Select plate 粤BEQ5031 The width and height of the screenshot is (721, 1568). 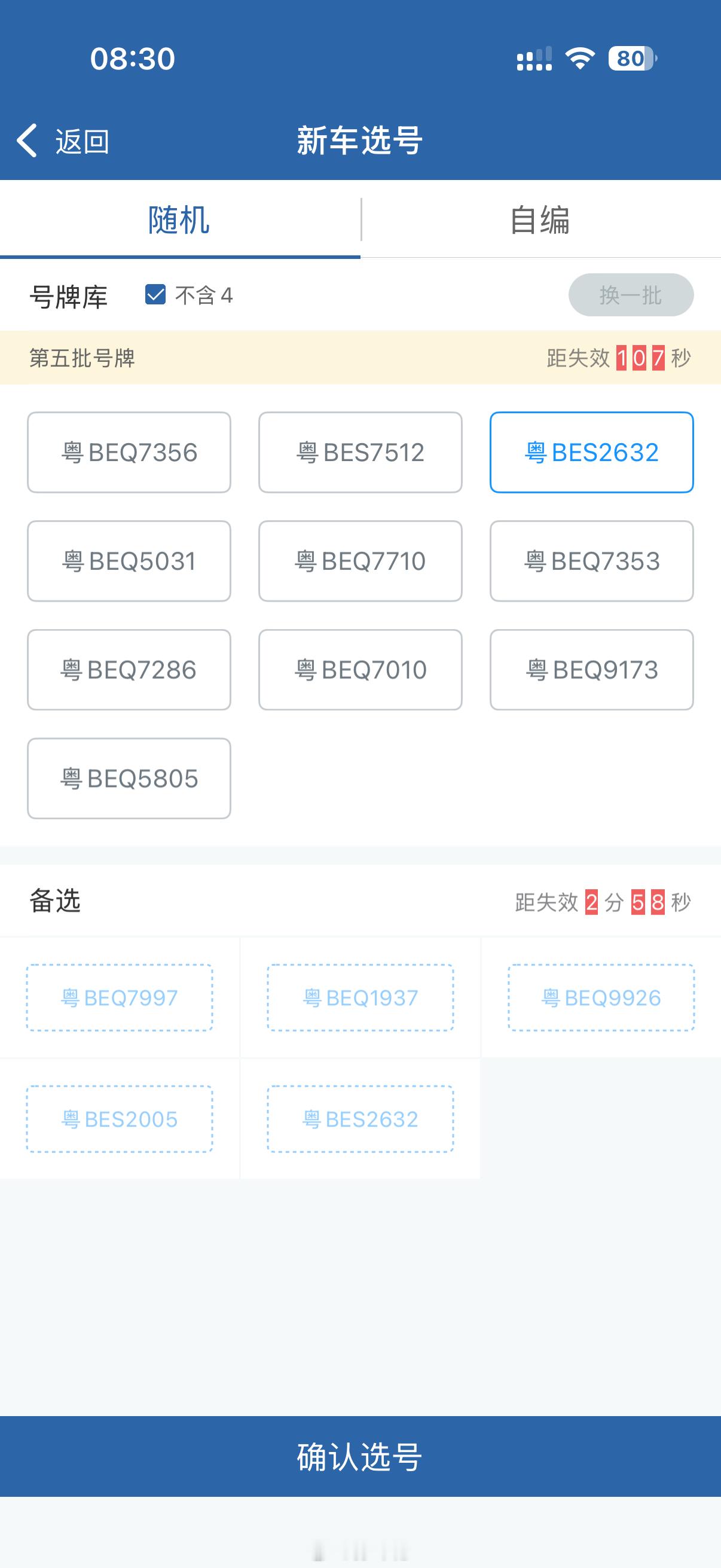pos(129,560)
